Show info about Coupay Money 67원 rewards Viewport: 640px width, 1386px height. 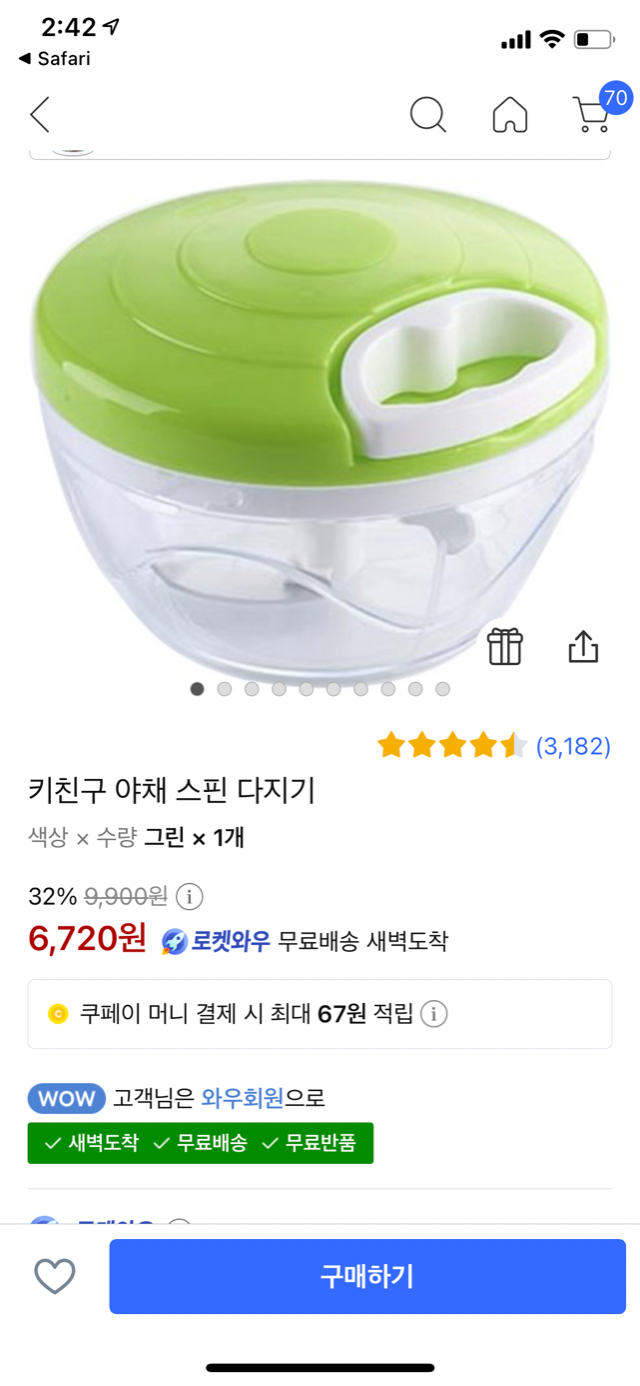pos(433,1014)
